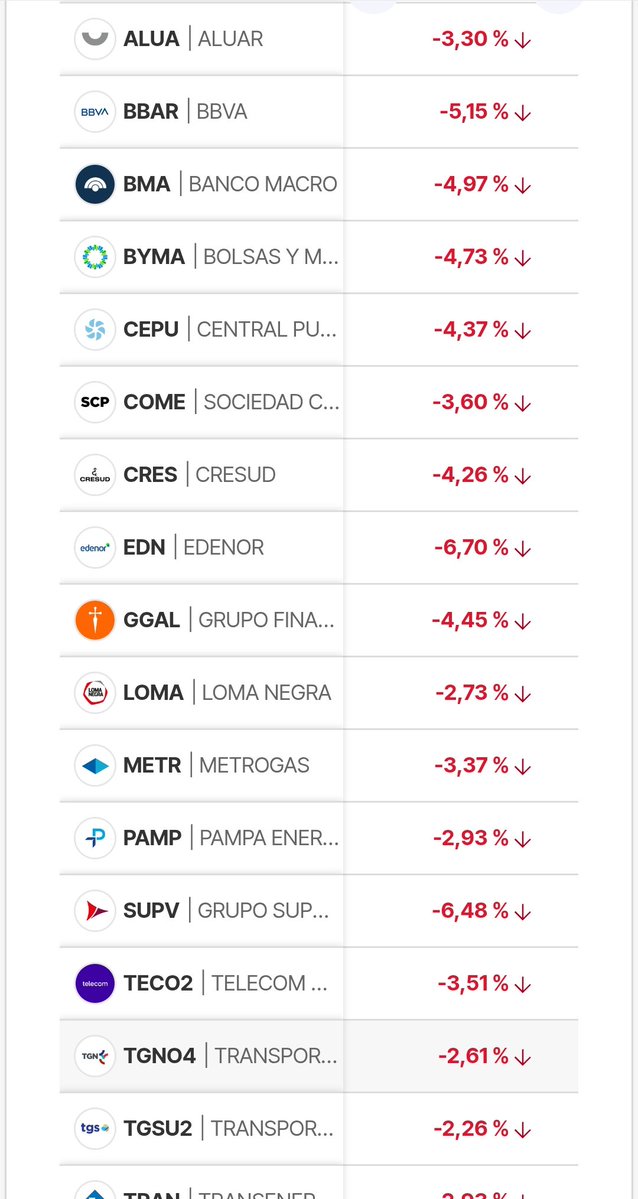Tap the COME Sociedad Comercial row
Viewport: 638px width, 1199px height.
[318, 402]
